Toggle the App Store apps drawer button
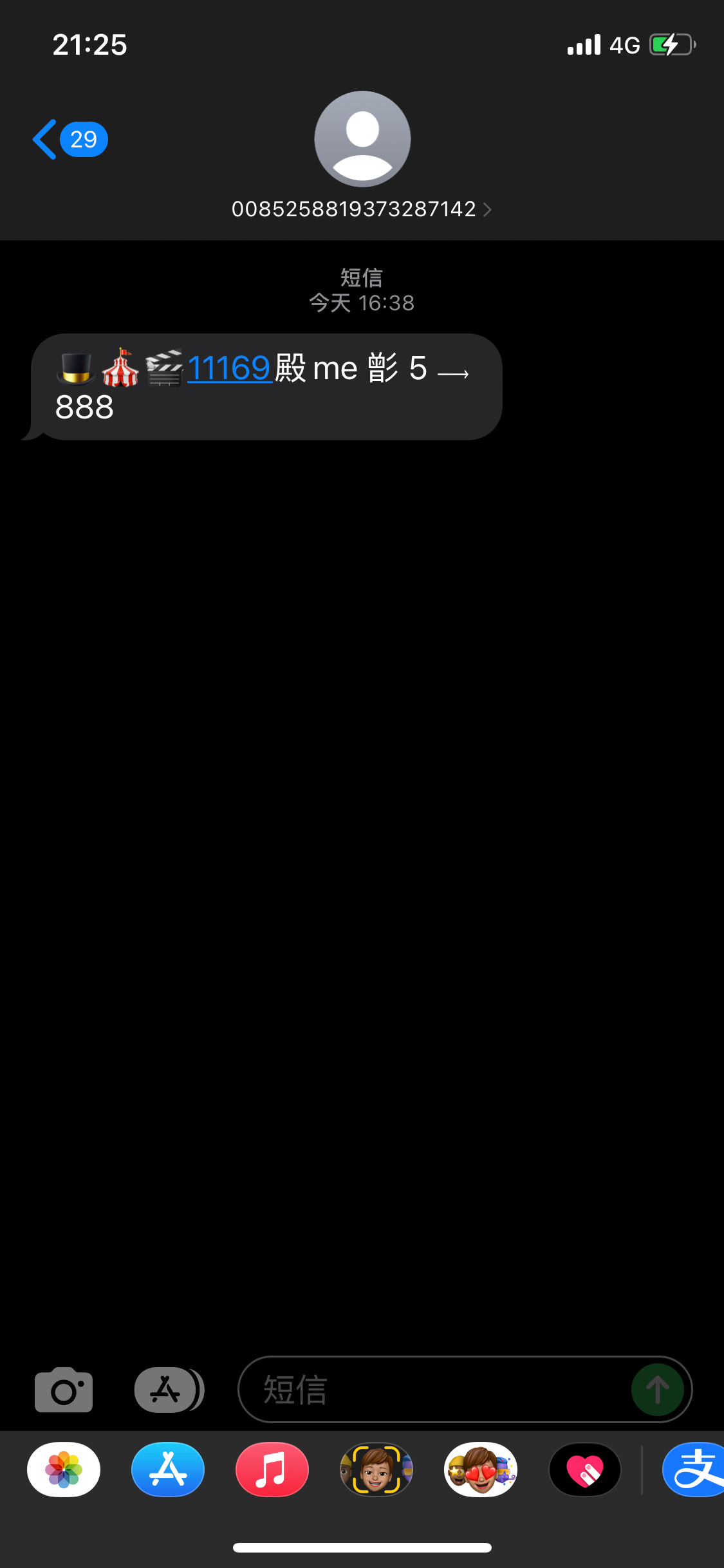This screenshot has height=1568, width=724. point(168,1390)
